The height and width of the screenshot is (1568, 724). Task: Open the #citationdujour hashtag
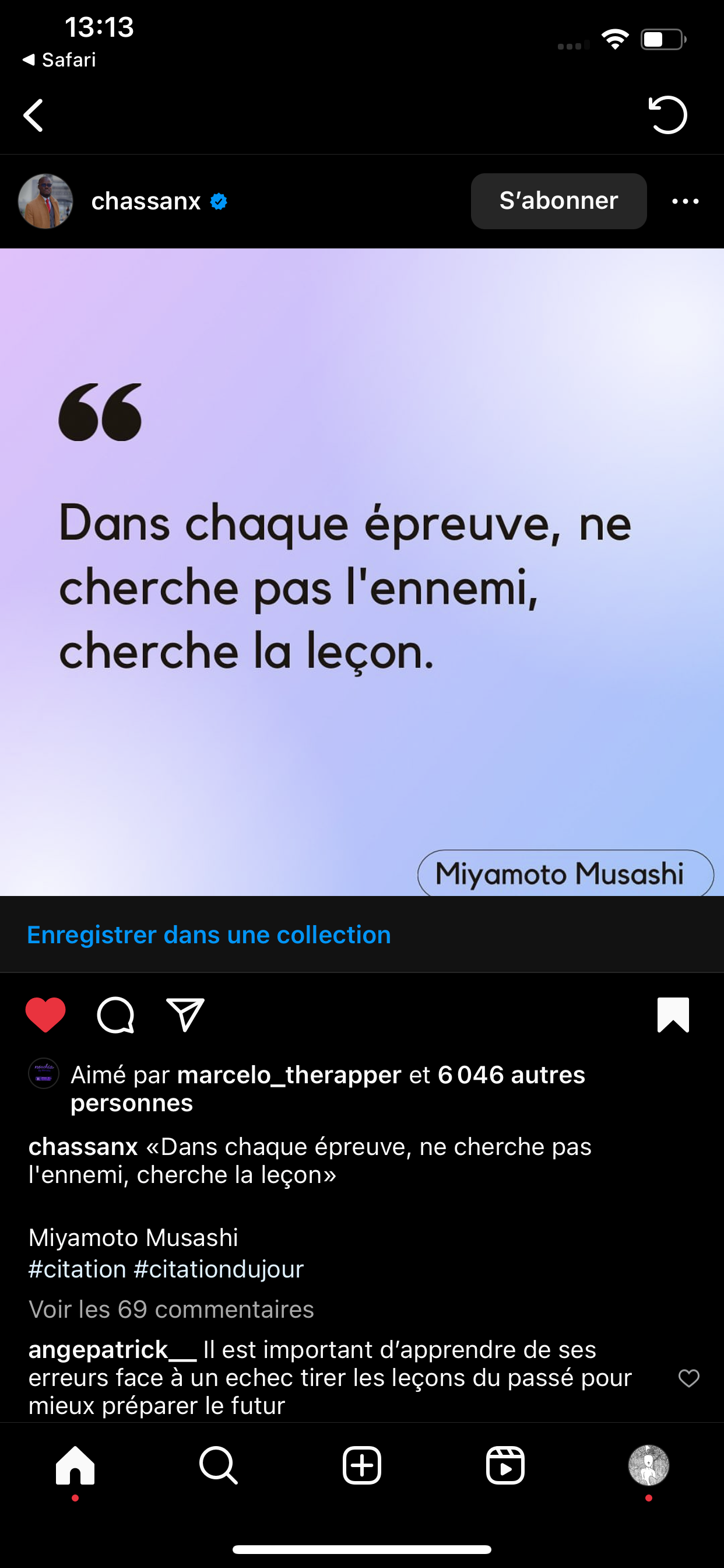pos(219,1269)
